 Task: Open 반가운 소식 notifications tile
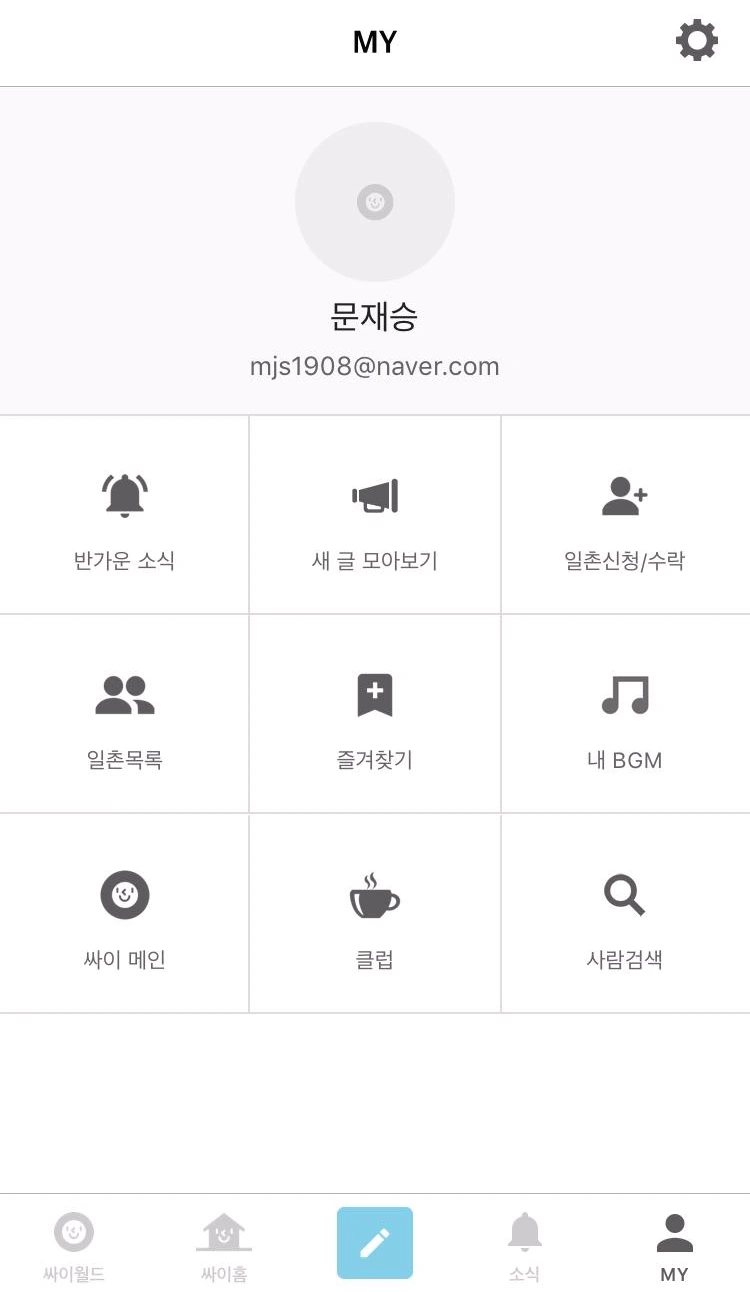pyautogui.click(x=124, y=515)
